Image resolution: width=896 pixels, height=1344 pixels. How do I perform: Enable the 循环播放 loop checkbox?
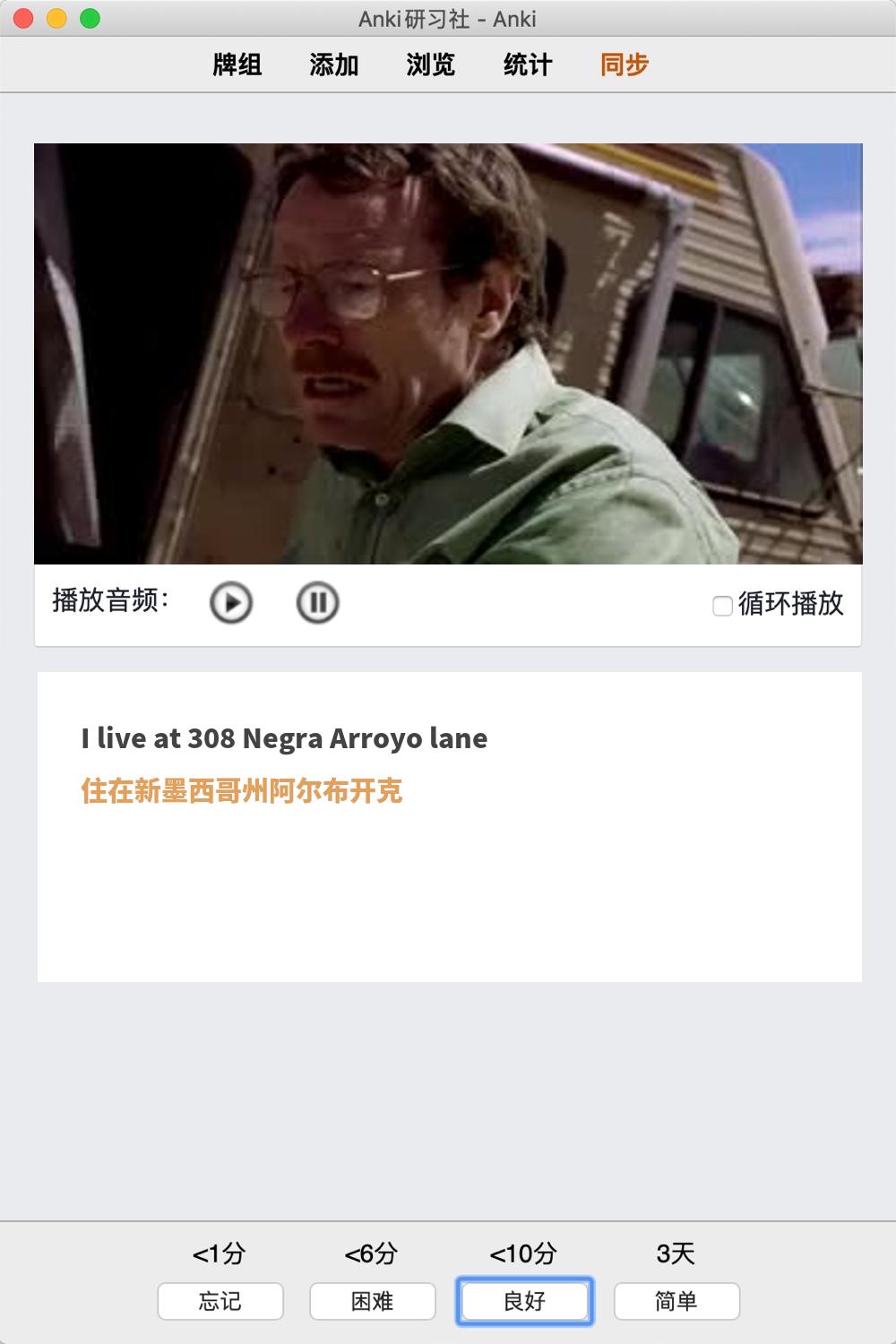[x=722, y=606]
